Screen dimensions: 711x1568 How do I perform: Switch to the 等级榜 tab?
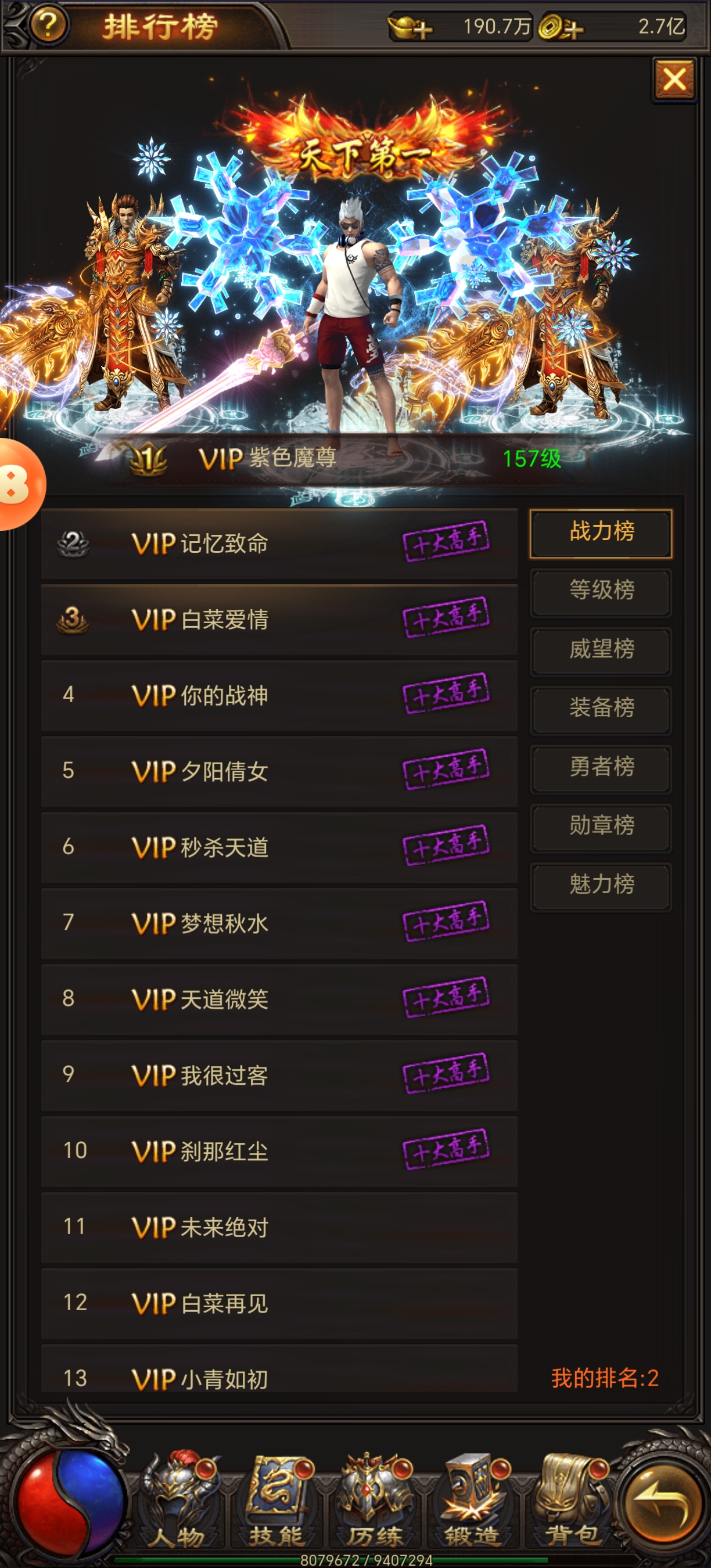click(x=601, y=591)
